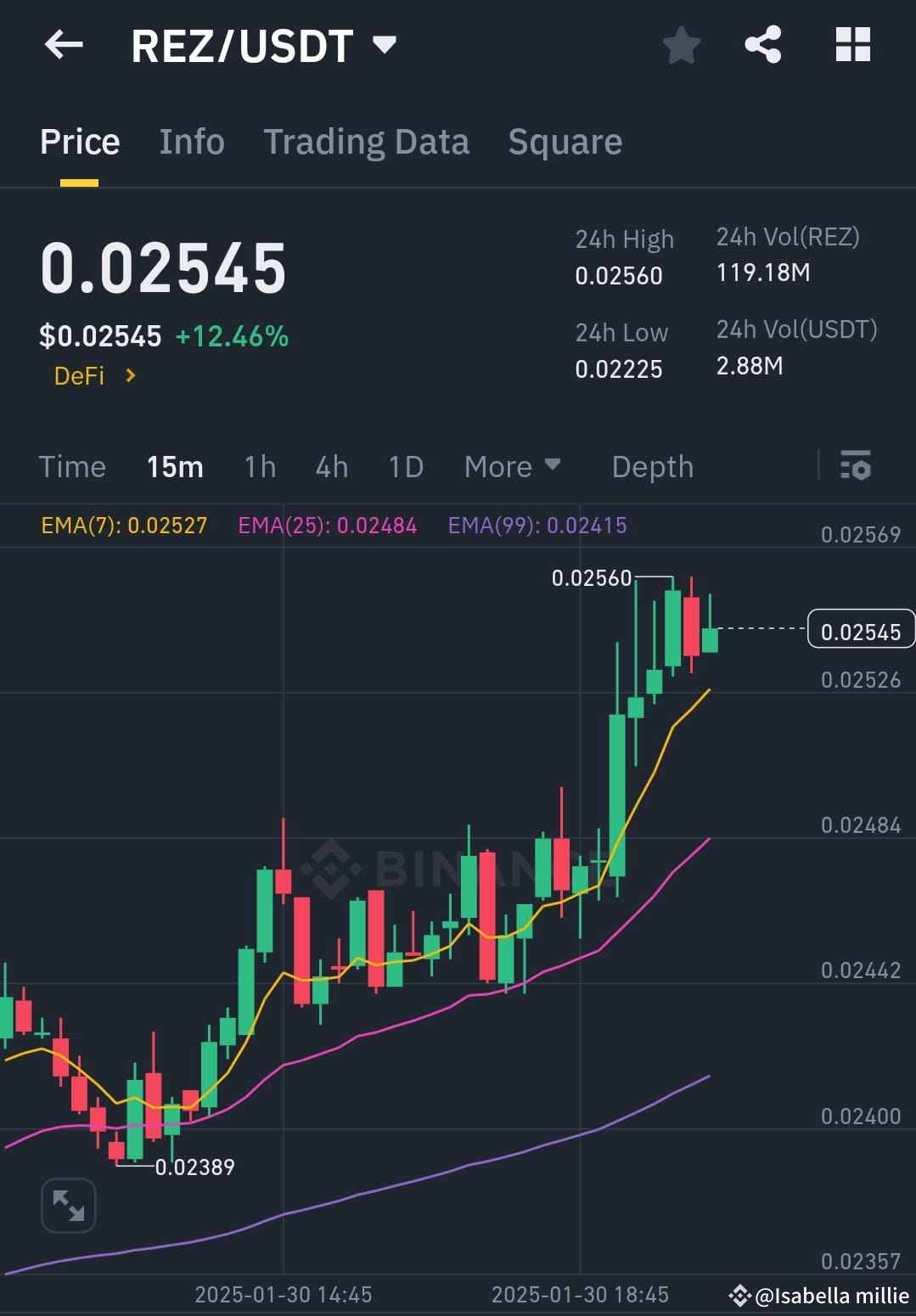This screenshot has width=916, height=1316.
Task: Select the 1D timeframe
Action: tap(405, 466)
